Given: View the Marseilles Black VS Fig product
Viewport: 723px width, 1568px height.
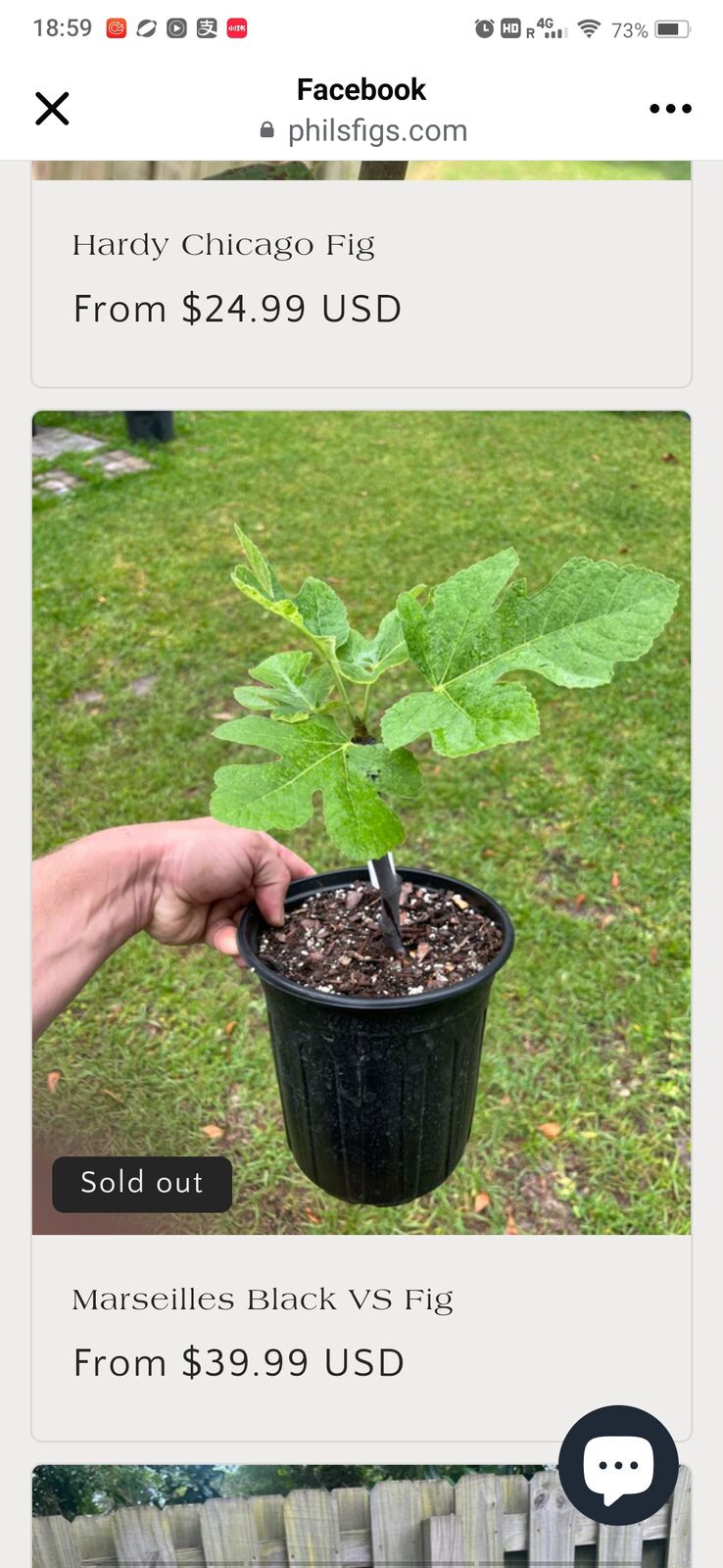Looking at the screenshot, I should (x=263, y=1299).
